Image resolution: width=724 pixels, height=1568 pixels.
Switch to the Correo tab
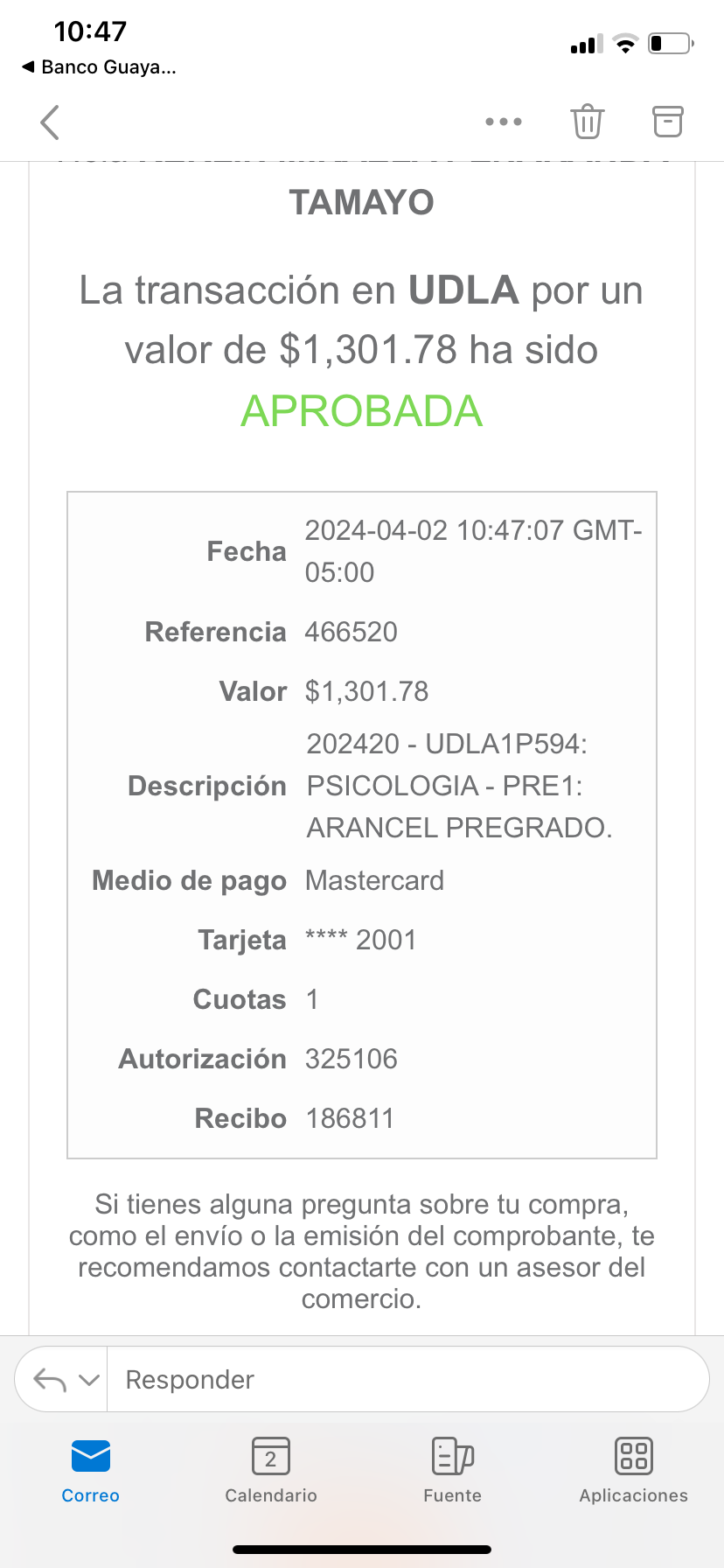[91, 1470]
